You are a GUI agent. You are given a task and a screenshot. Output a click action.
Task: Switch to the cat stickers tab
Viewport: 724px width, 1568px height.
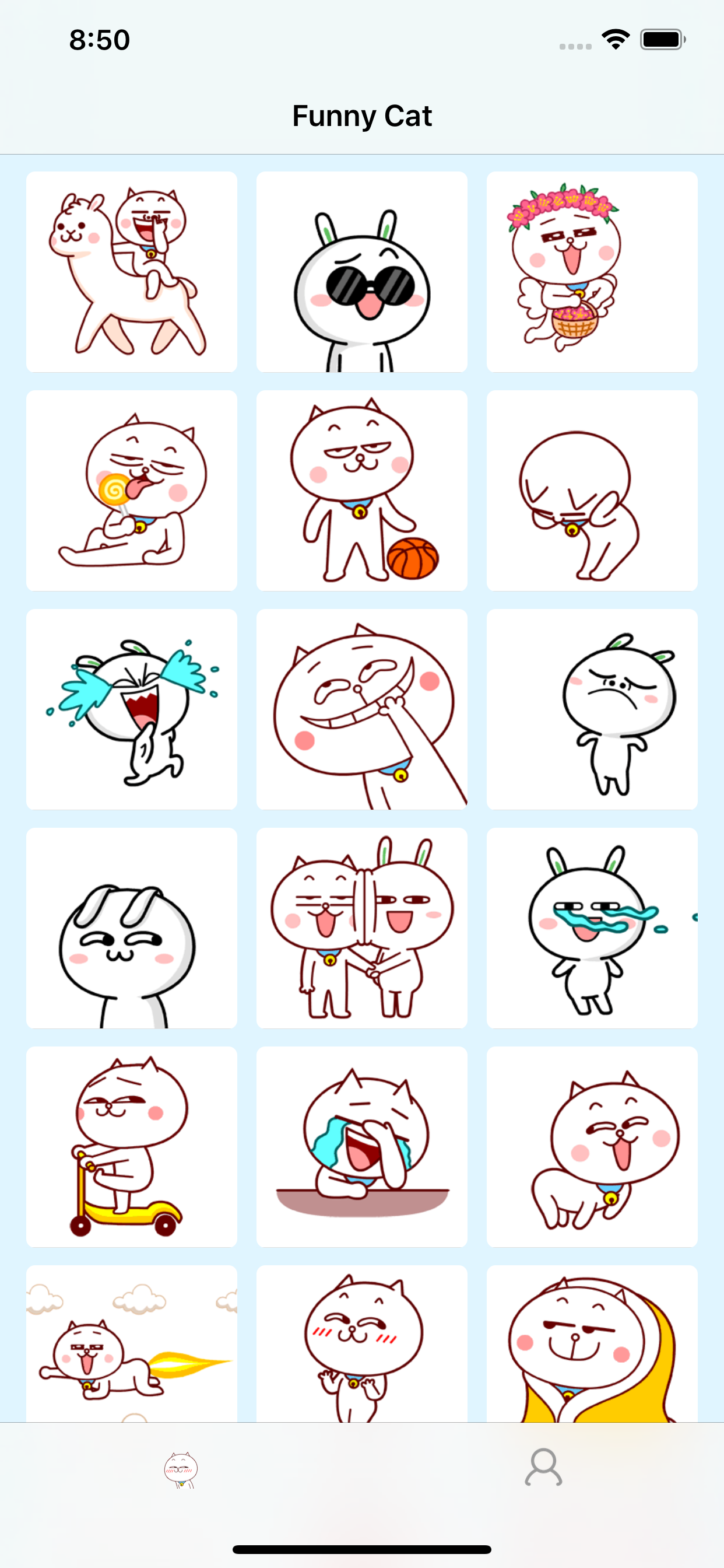click(181, 1469)
